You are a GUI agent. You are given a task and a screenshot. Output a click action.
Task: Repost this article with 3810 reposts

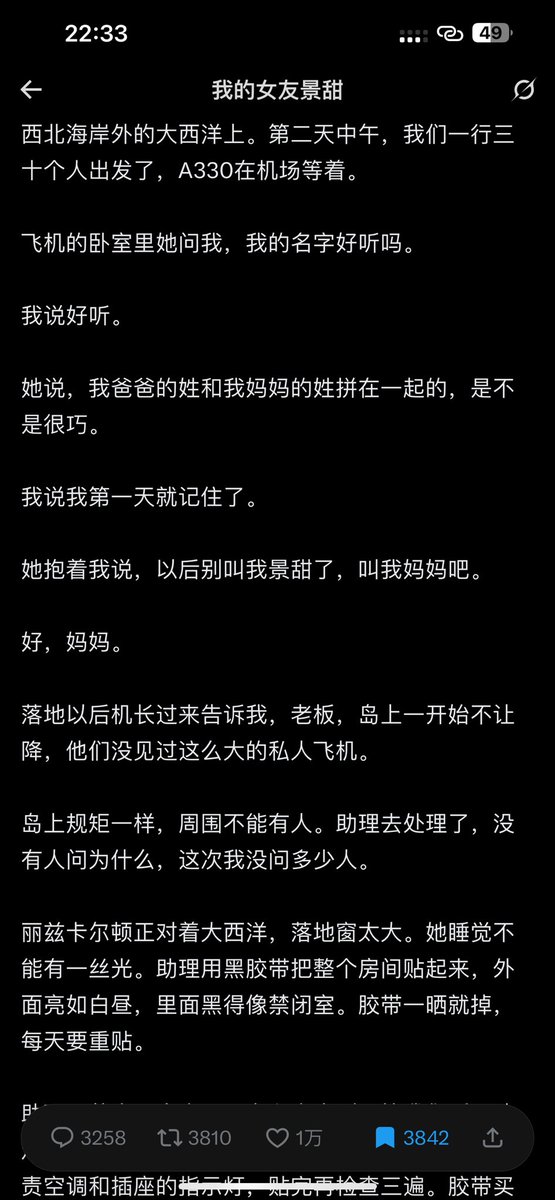tap(194, 1137)
